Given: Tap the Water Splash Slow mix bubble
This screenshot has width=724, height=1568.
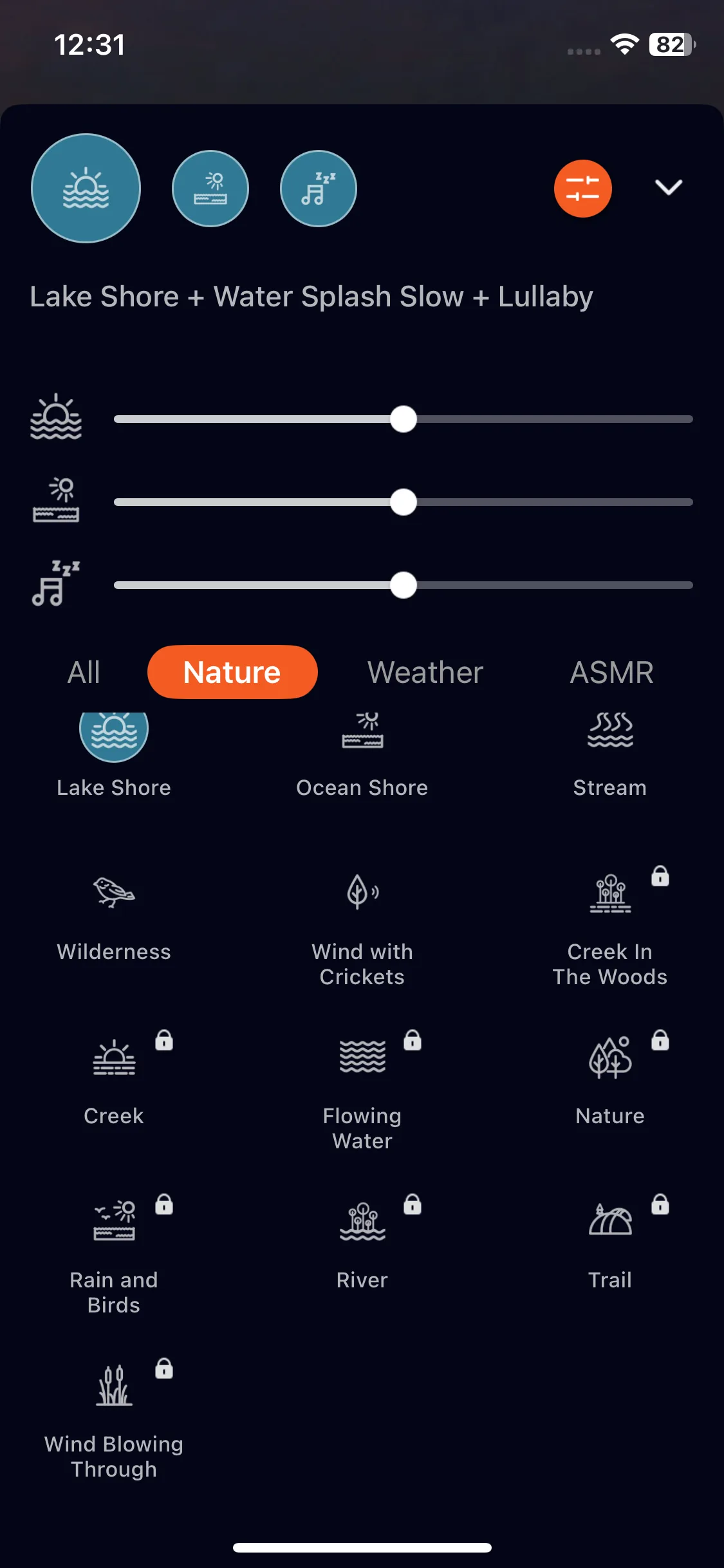Looking at the screenshot, I should pyautogui.click(x=210, y=189).
